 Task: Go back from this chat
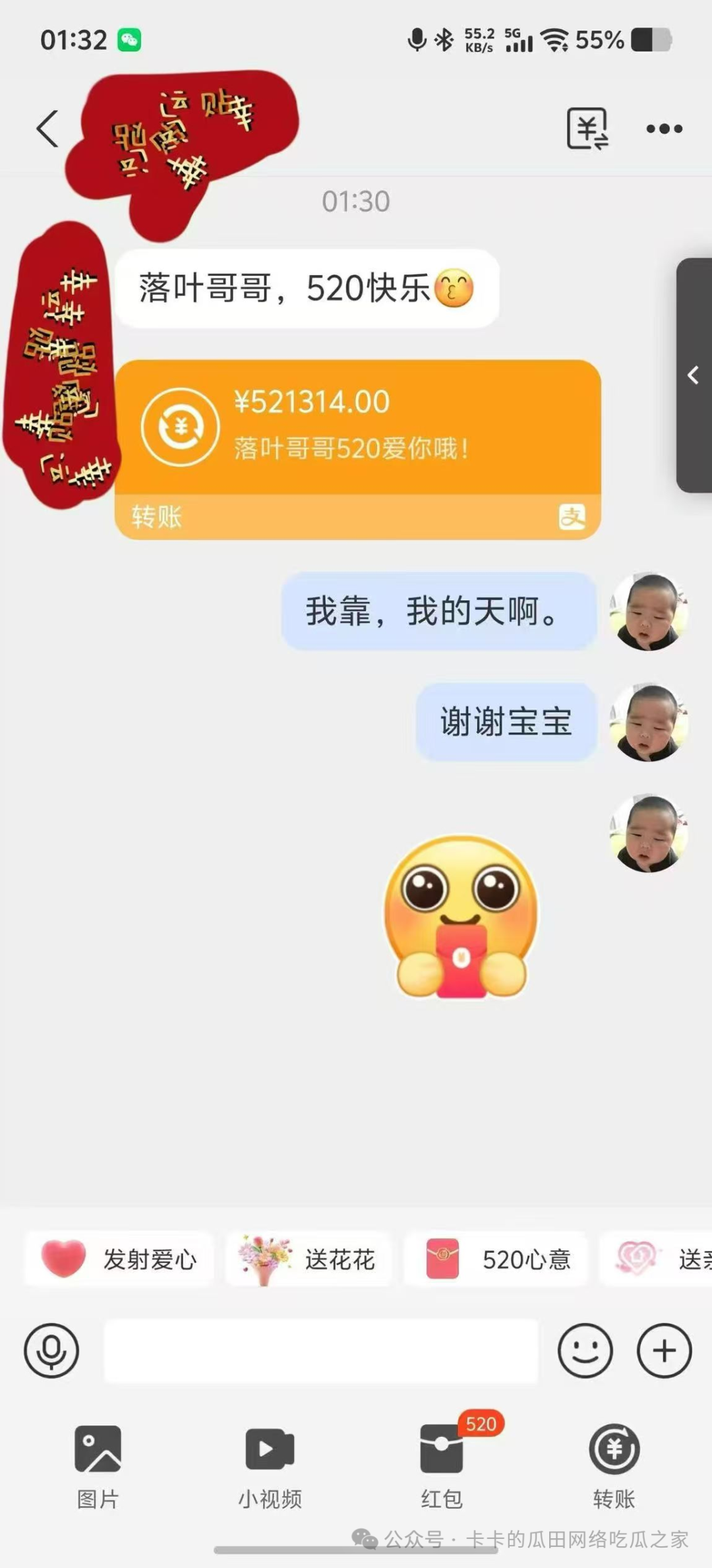pos(47,129)
